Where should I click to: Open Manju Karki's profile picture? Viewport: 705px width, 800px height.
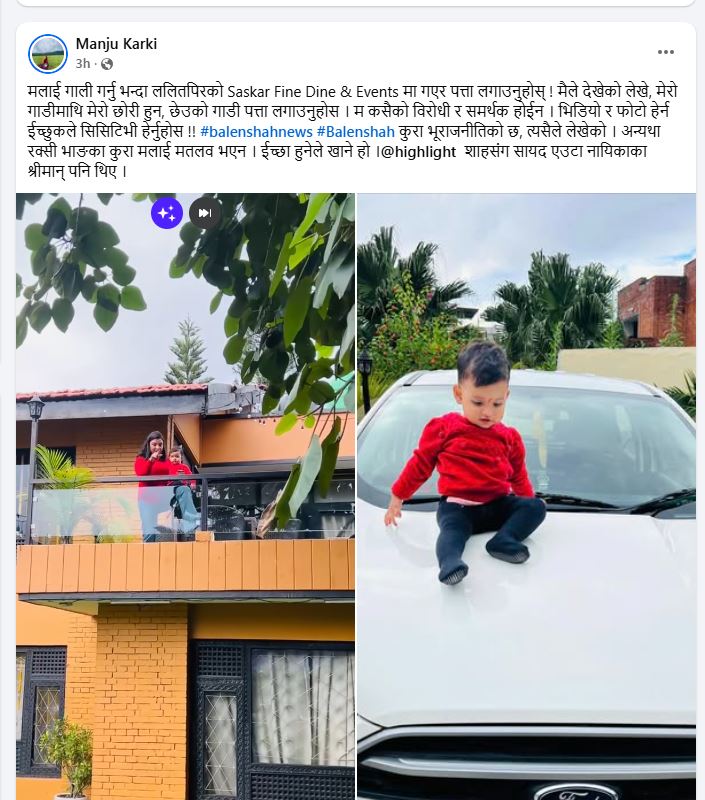point(48,54)
